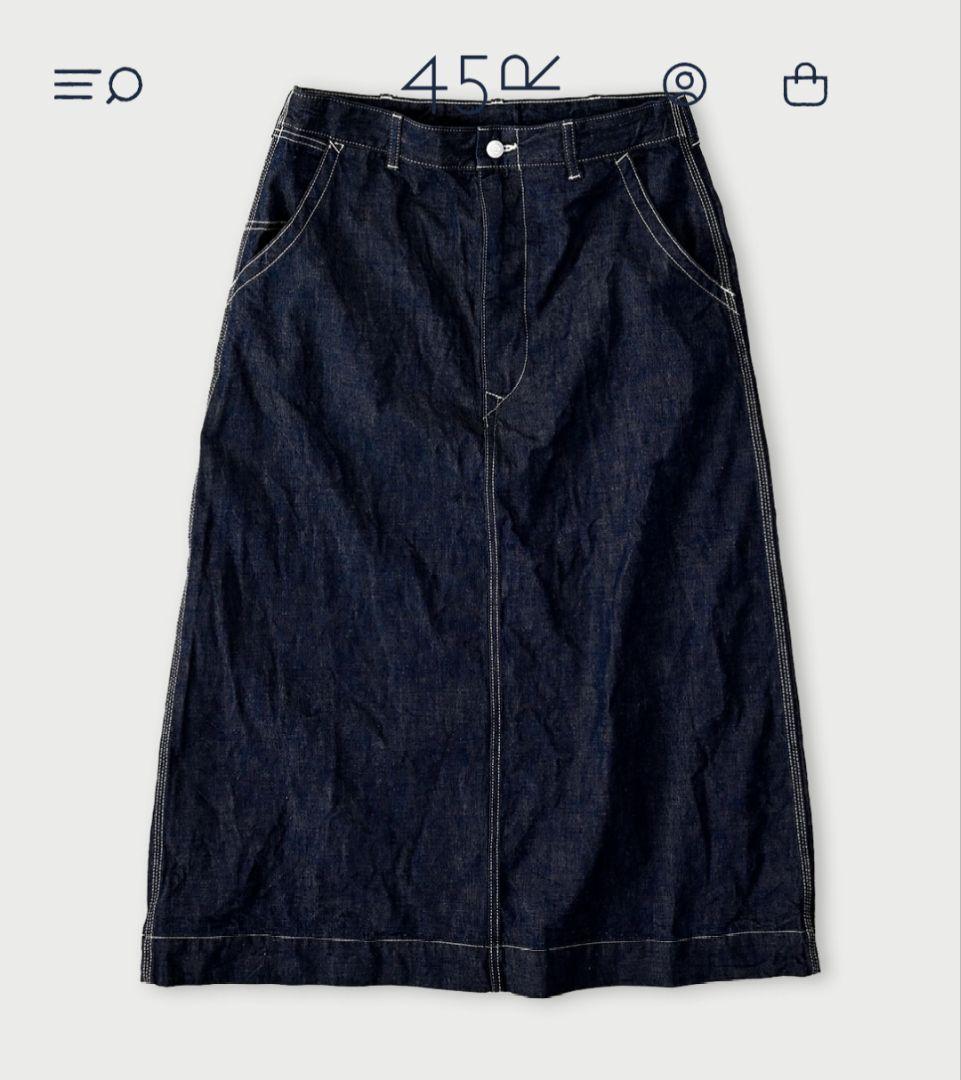This screenshot has width=961, height=1080.
Task: Open the menu and search icon
Action: 97,85
